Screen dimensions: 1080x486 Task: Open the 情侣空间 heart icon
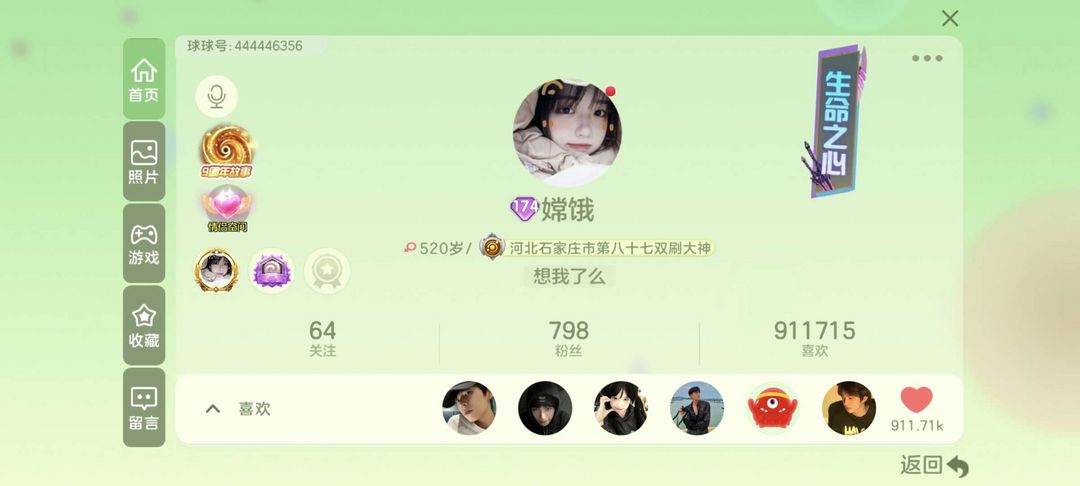227,208
